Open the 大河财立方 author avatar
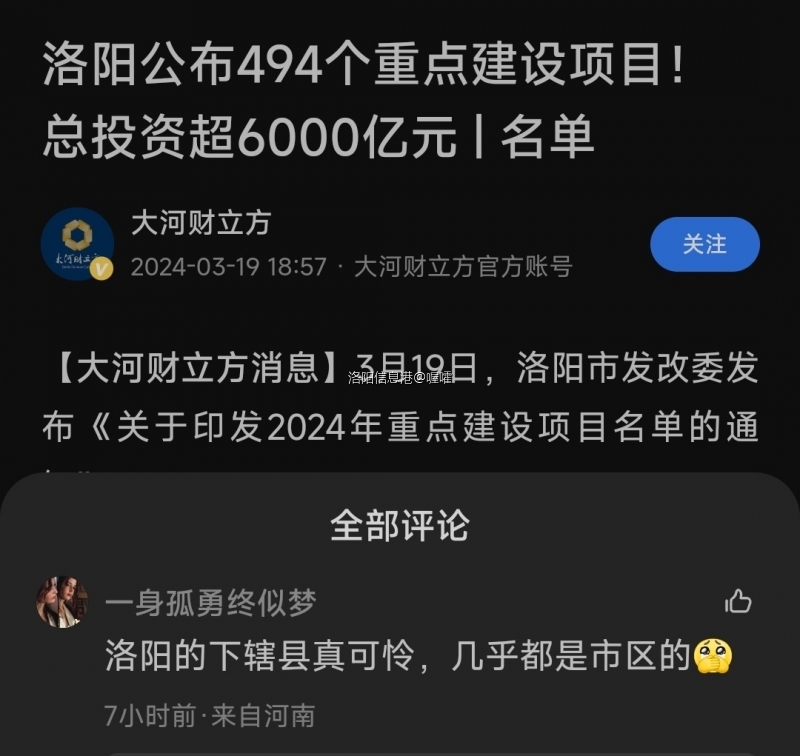 click(x=77, y=244)
